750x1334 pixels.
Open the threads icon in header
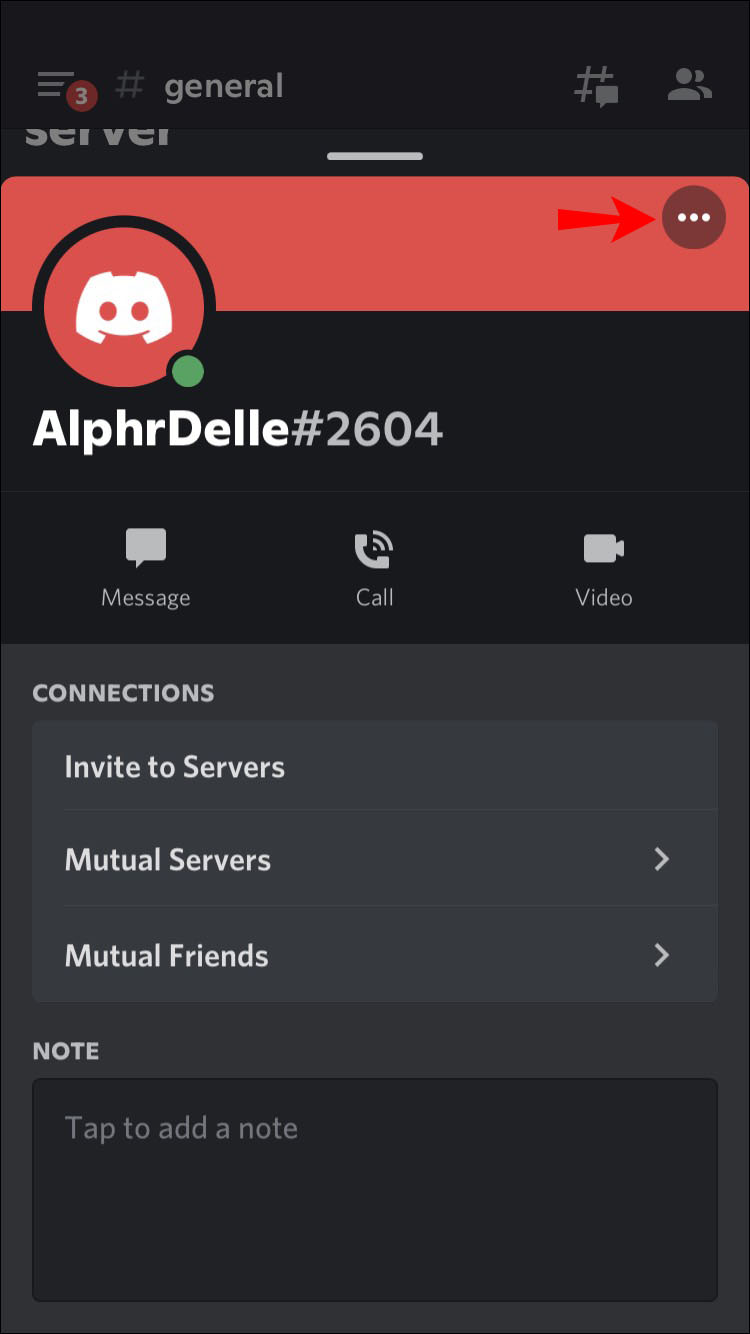pos(595,86)
